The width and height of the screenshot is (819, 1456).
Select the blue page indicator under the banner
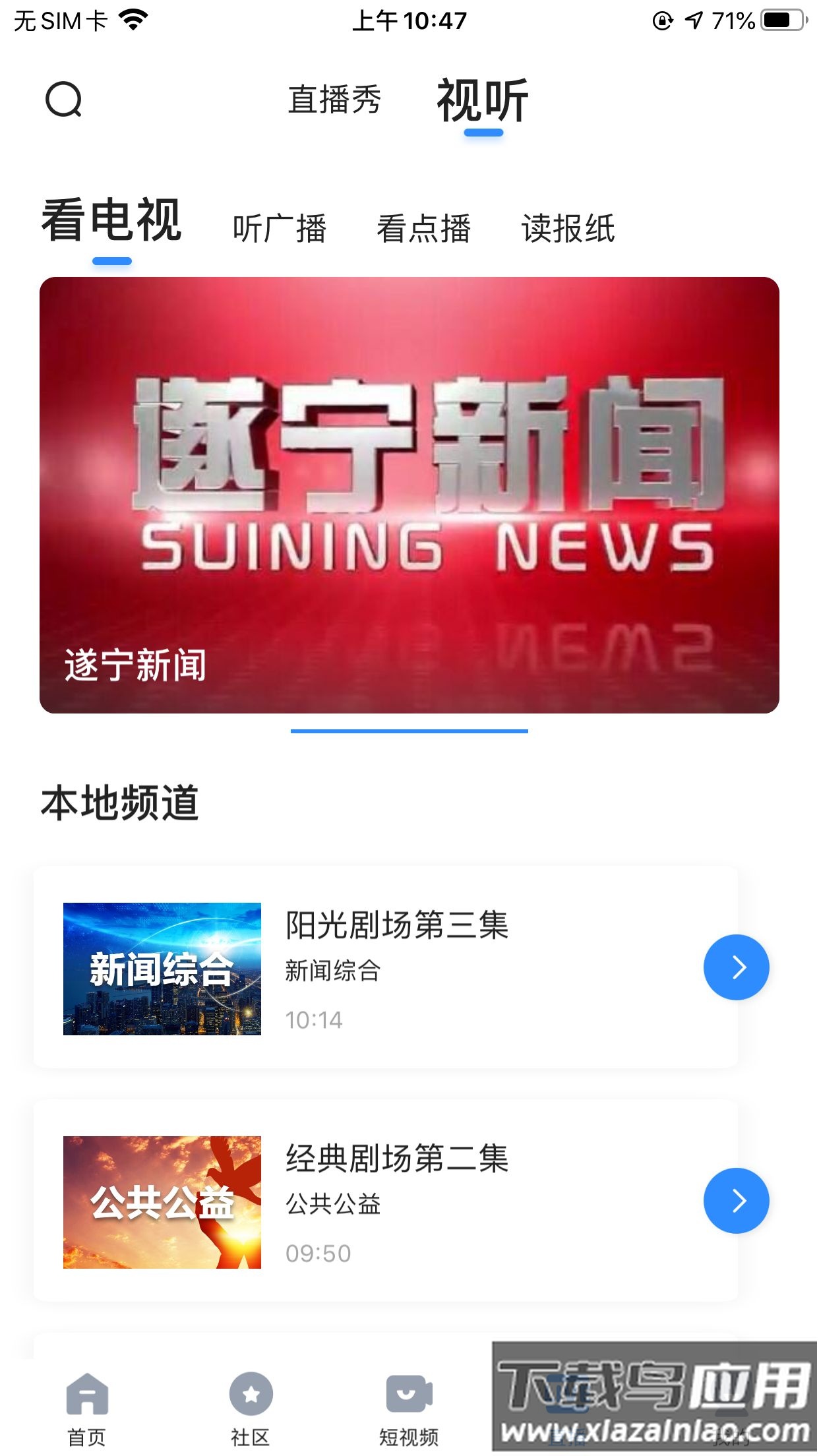(x=409, y=730)
